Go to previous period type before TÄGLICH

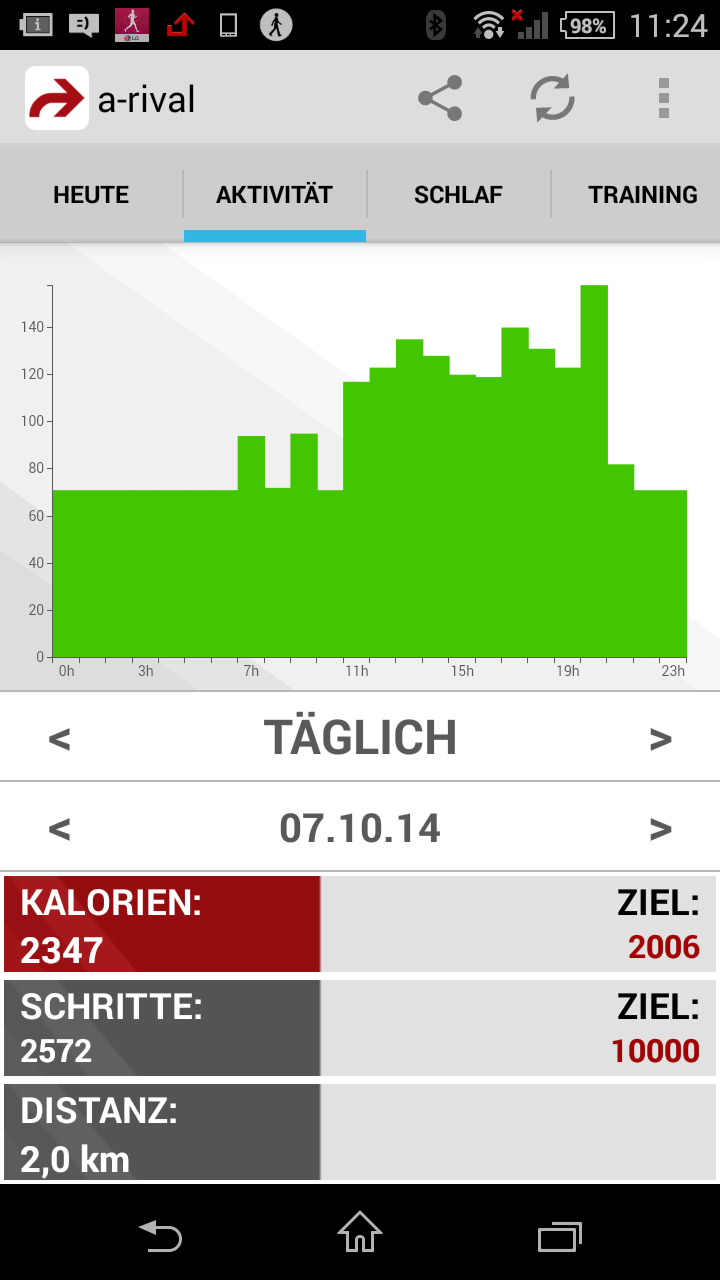(60, 739)
